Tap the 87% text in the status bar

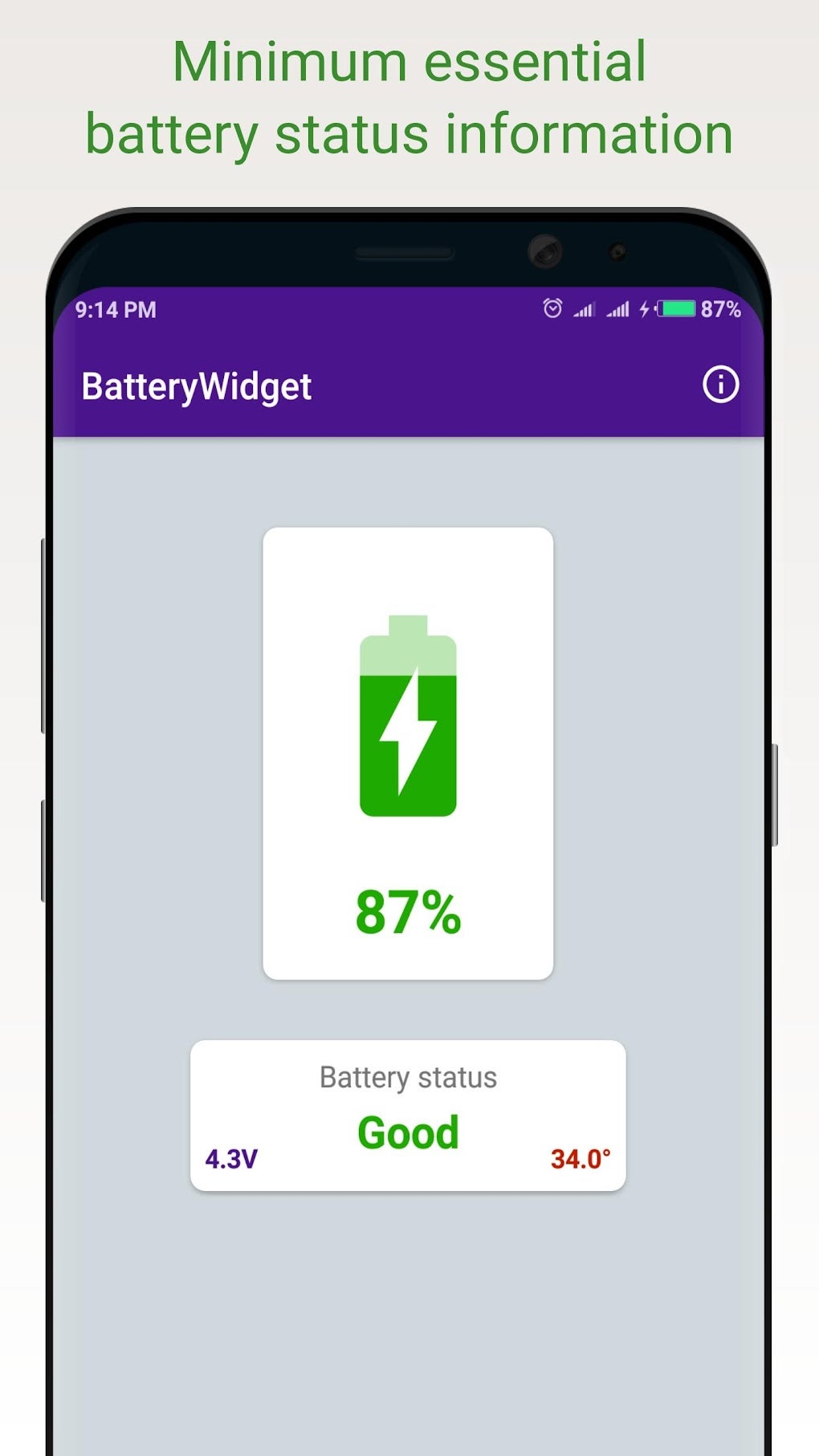pos(720,308)
